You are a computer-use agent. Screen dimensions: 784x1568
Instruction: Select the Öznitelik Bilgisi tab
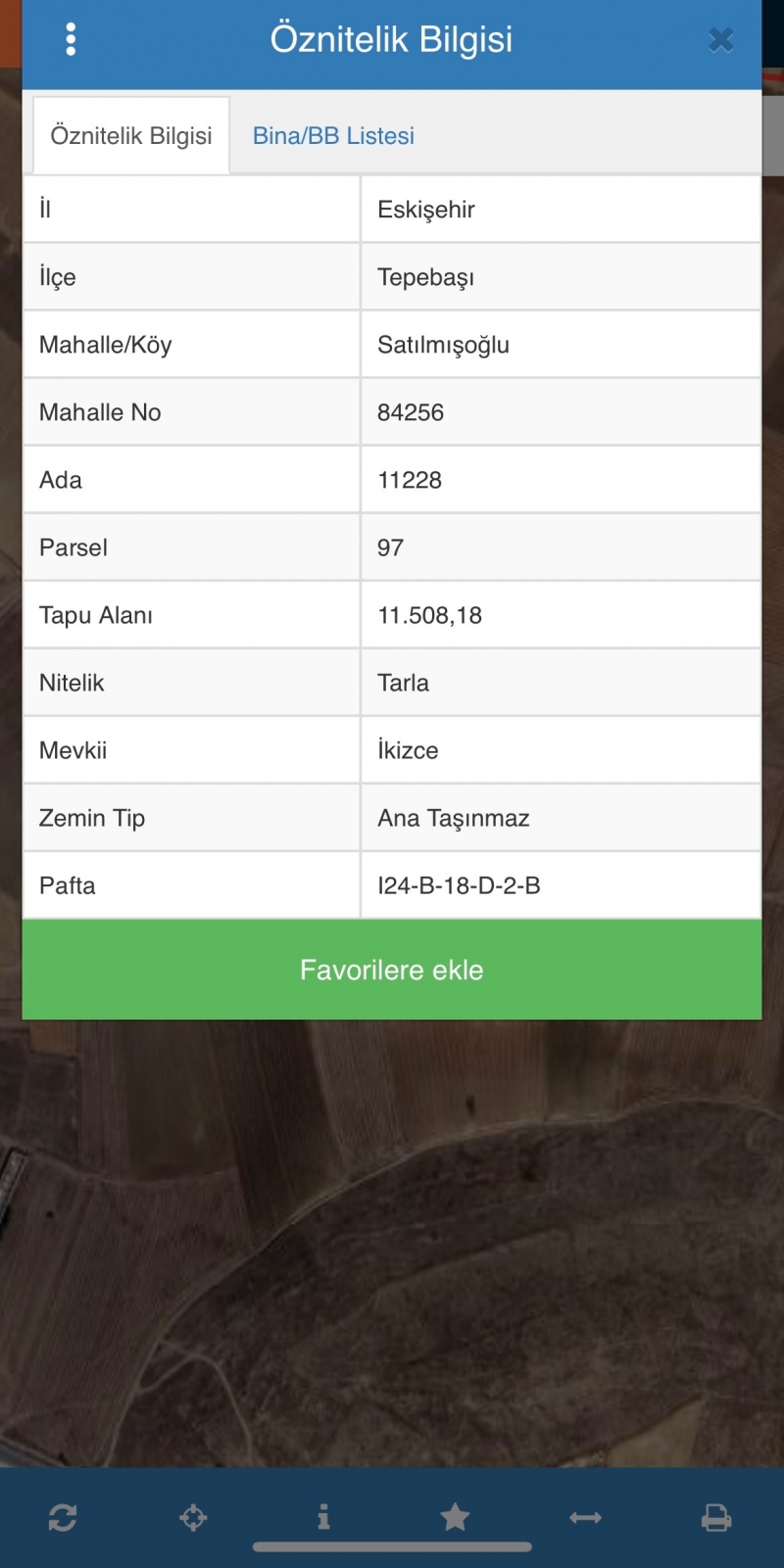131,135
